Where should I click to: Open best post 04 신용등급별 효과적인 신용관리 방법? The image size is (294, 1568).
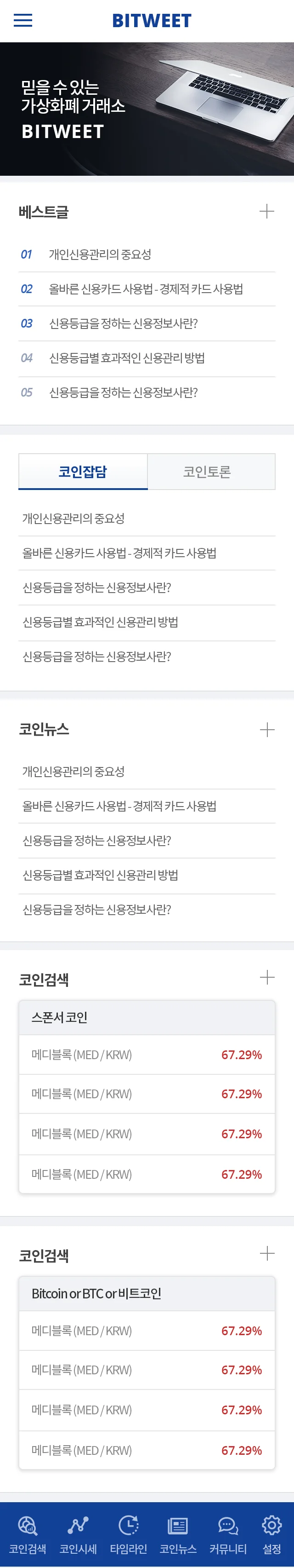pyautogui.click(x=126, y=358)
